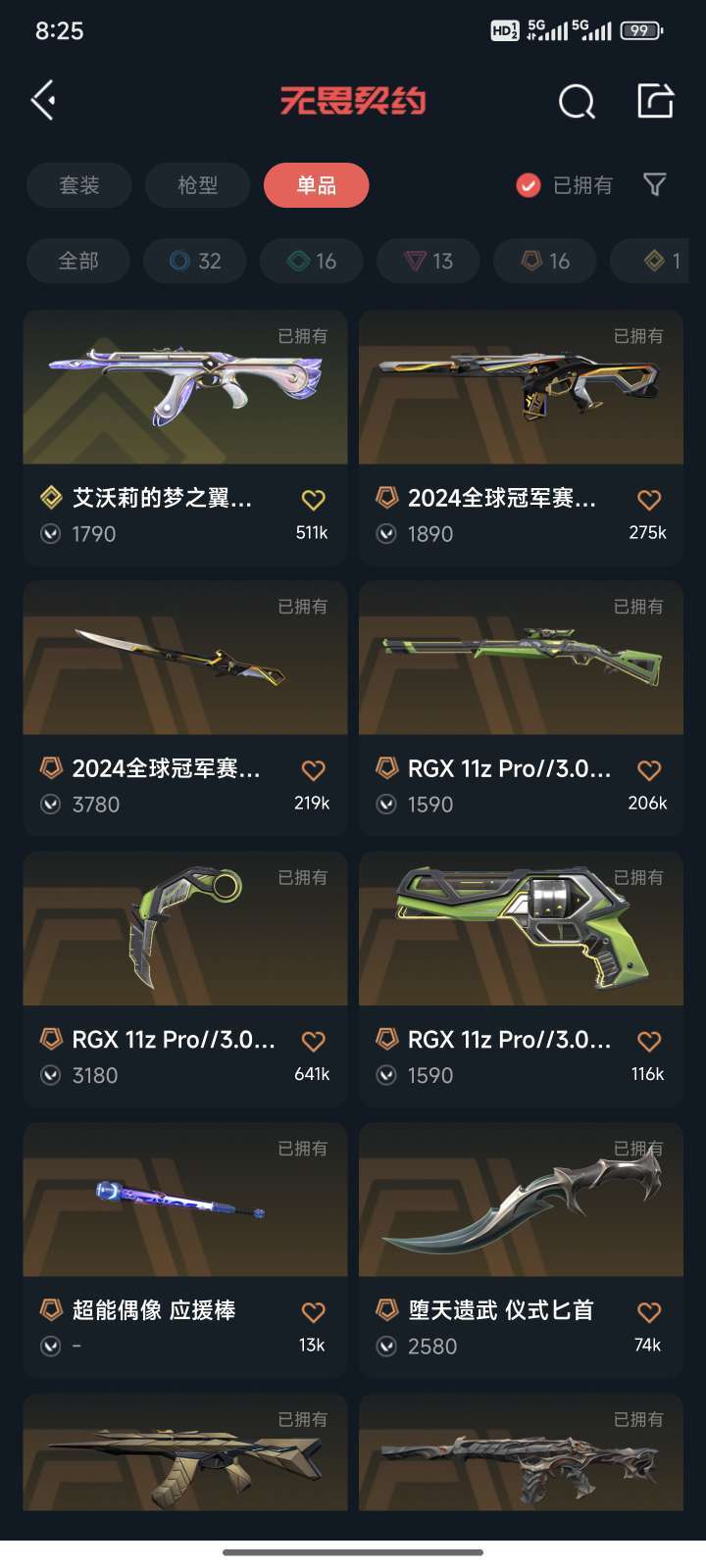Favorite the 堕天遗武 仪式匕首 skin
706x1568 pixels.
point(649,1312)
